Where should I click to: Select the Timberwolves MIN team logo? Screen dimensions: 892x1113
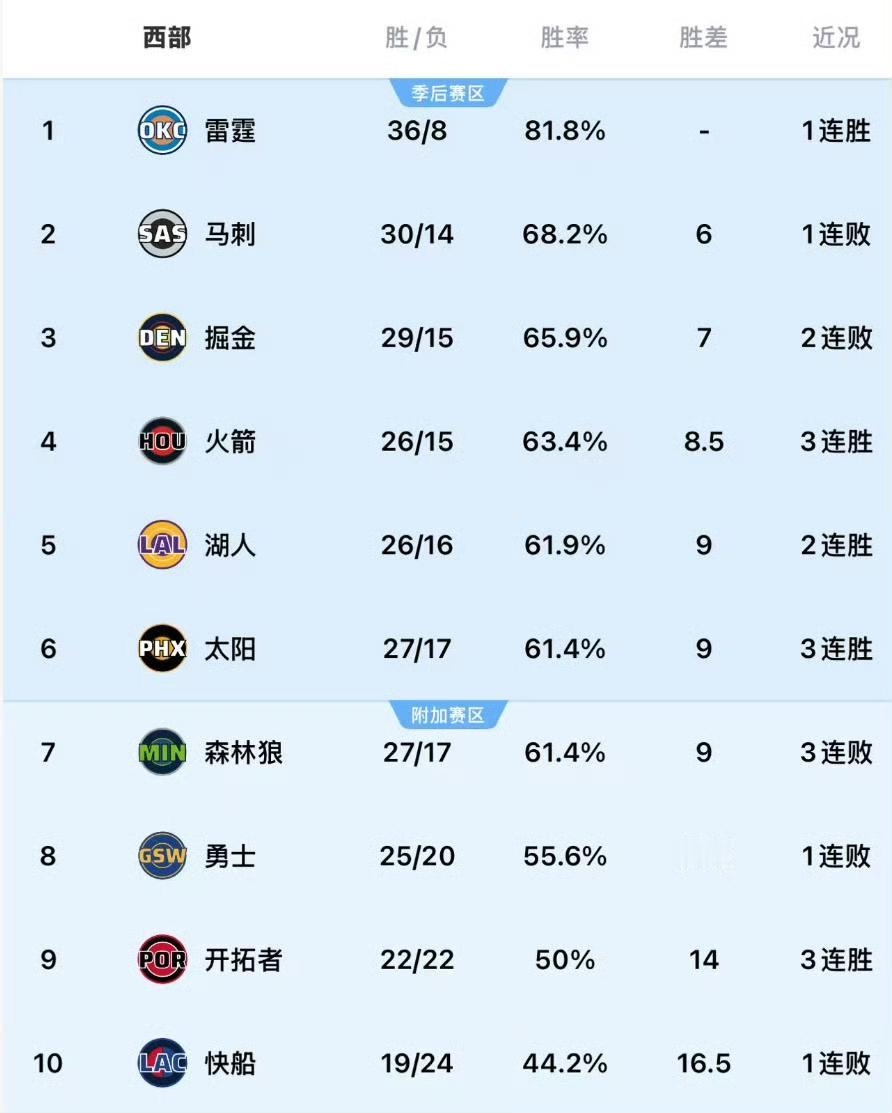159,752
